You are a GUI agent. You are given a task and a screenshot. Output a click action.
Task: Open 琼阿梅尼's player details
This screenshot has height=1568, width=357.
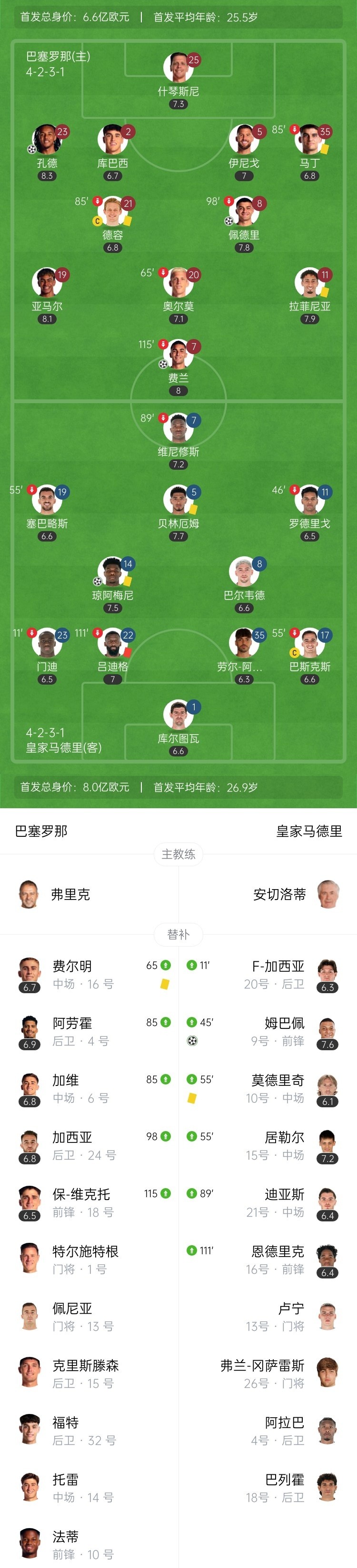pos(113,572)
